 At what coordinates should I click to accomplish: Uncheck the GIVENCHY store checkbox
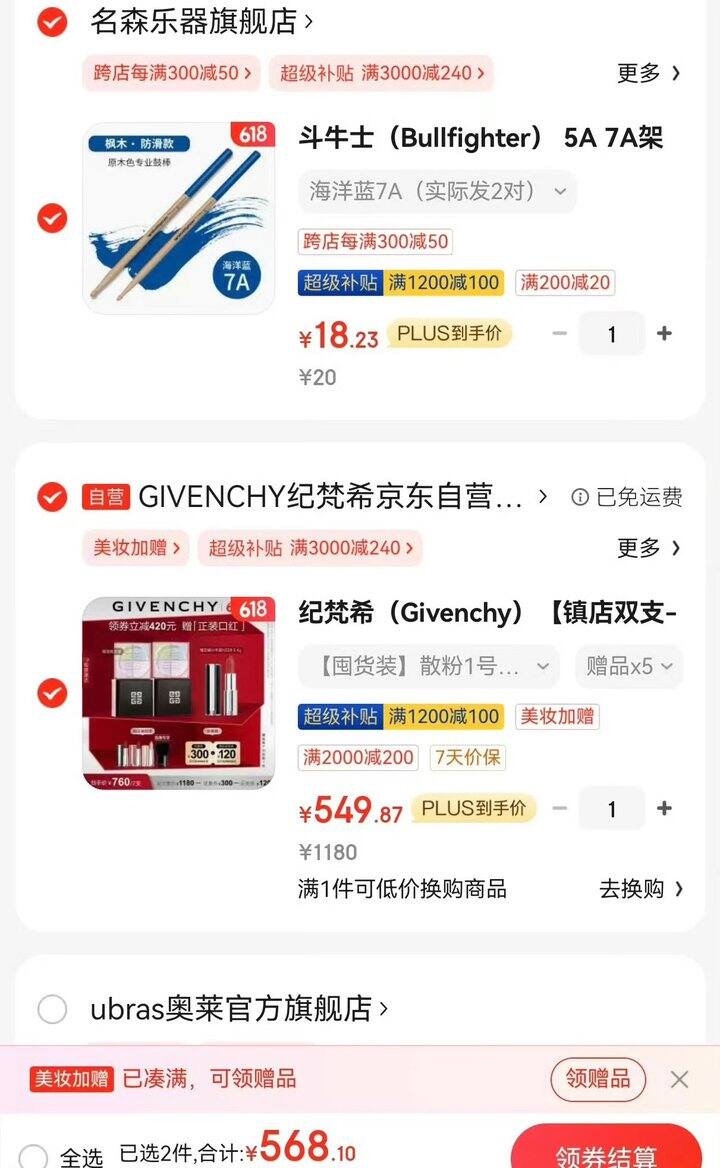point(52,497)
